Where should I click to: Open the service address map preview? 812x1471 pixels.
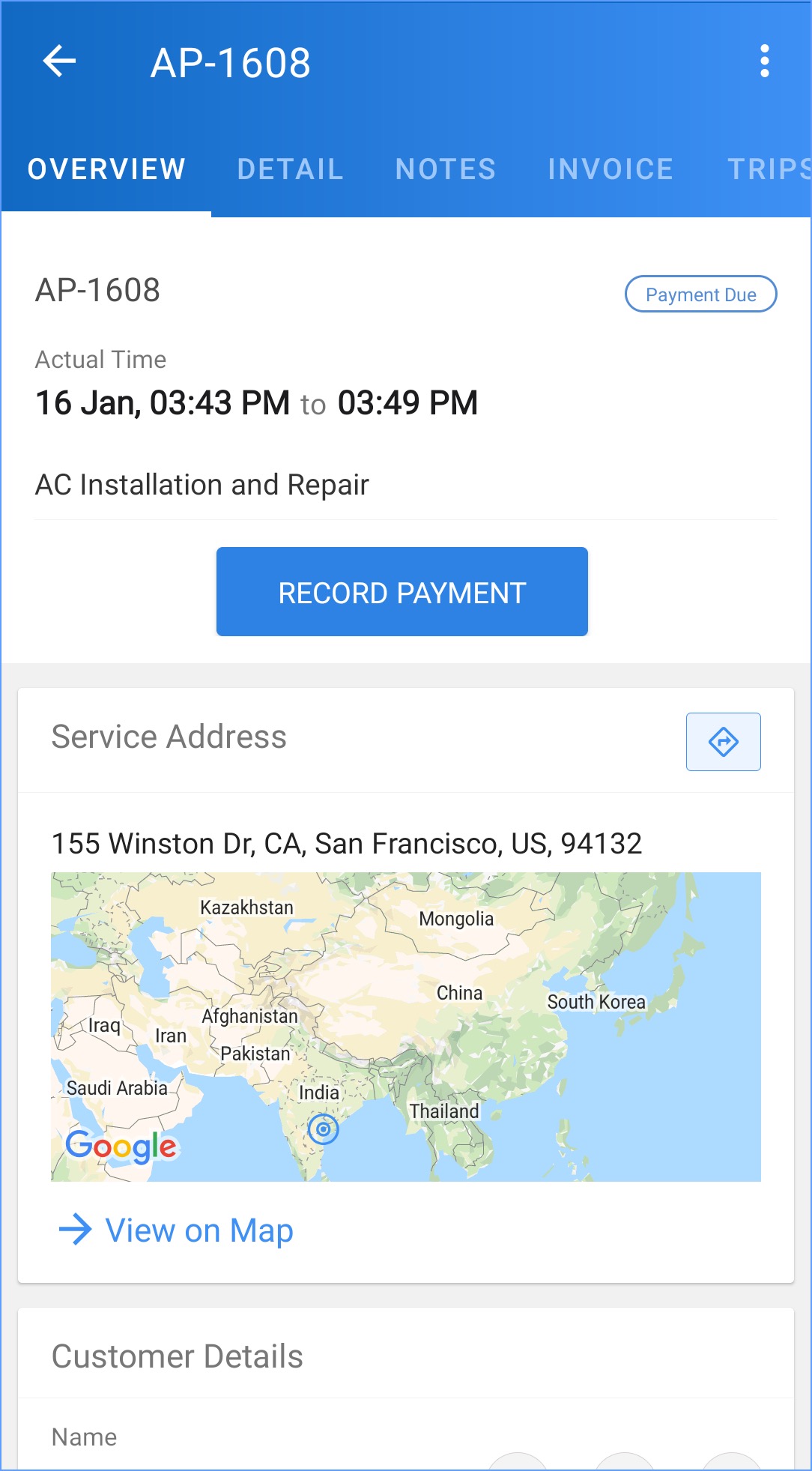coord(405,1027)
